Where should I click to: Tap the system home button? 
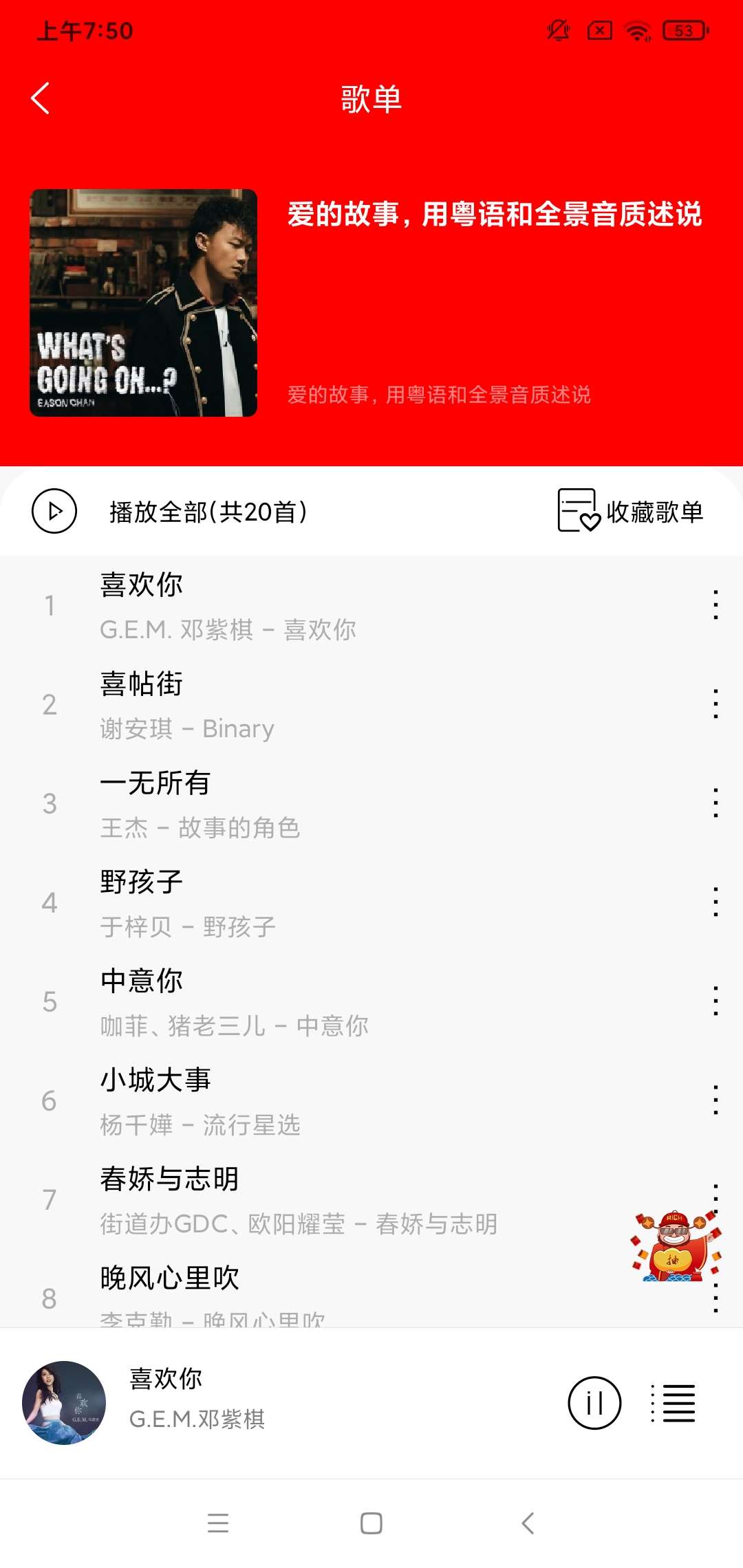(x=371, y=1523)
